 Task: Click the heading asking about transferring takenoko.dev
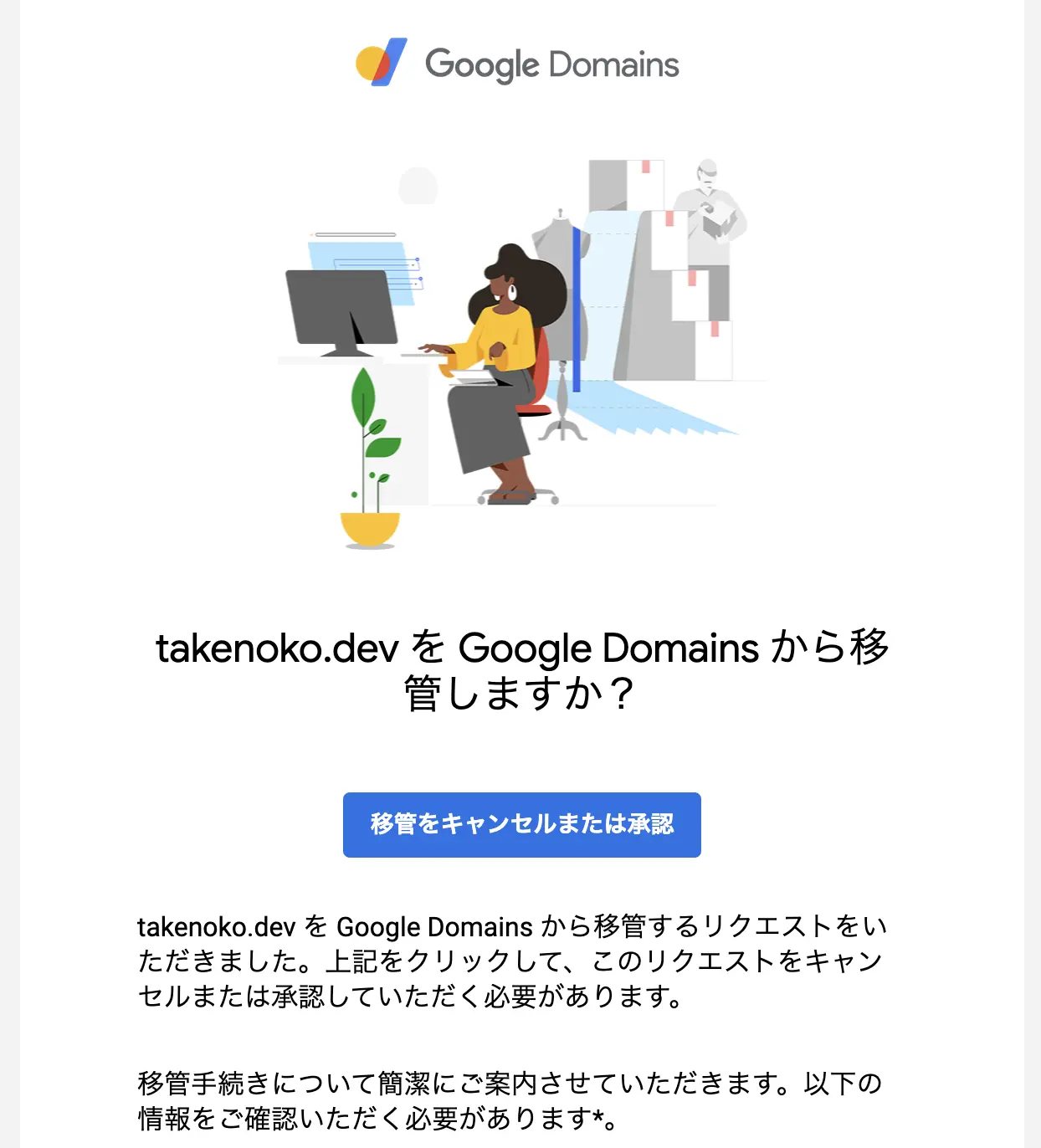(x=520, y=669)
